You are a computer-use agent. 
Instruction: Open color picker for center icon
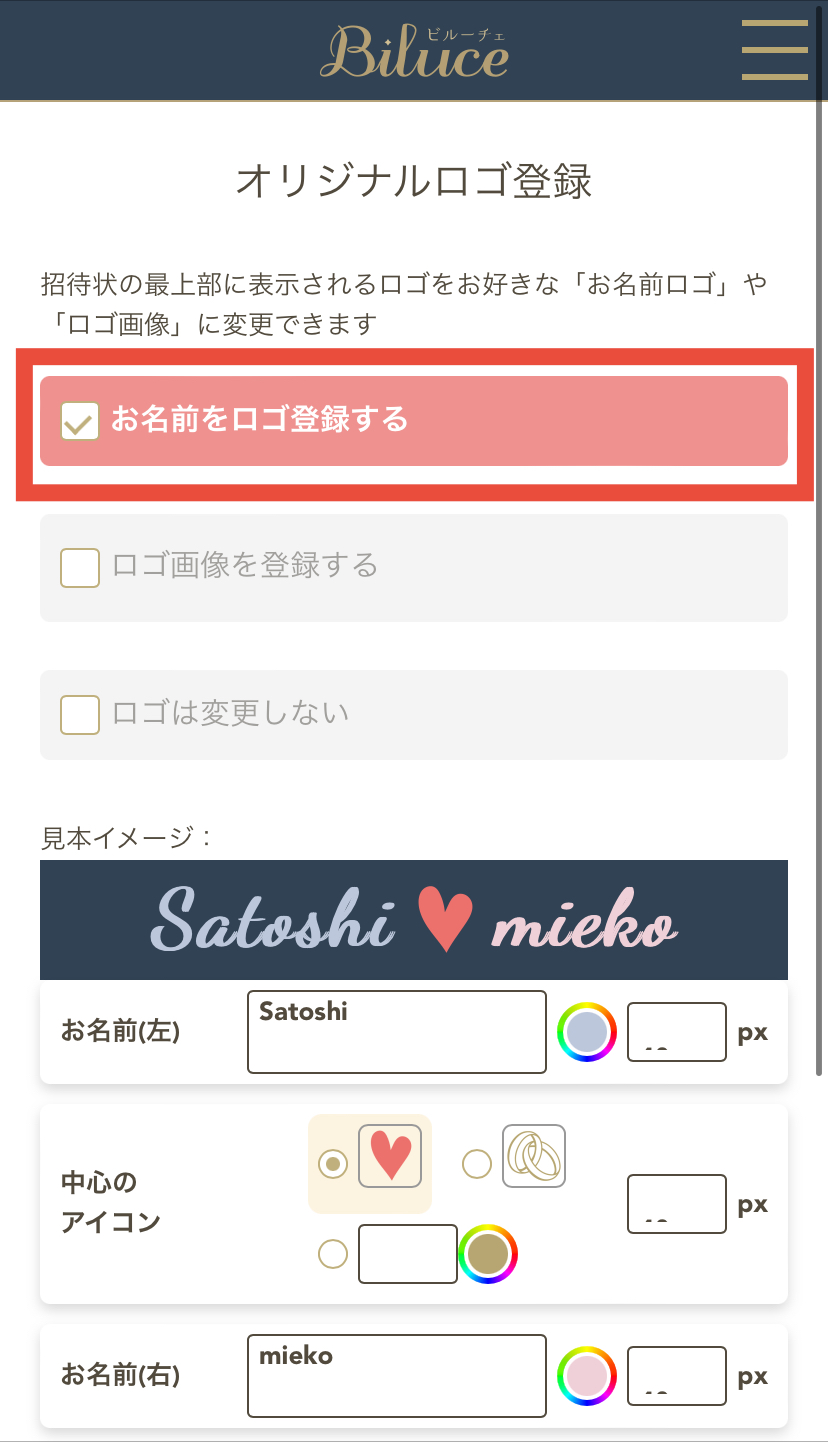tap(488, 1254)
